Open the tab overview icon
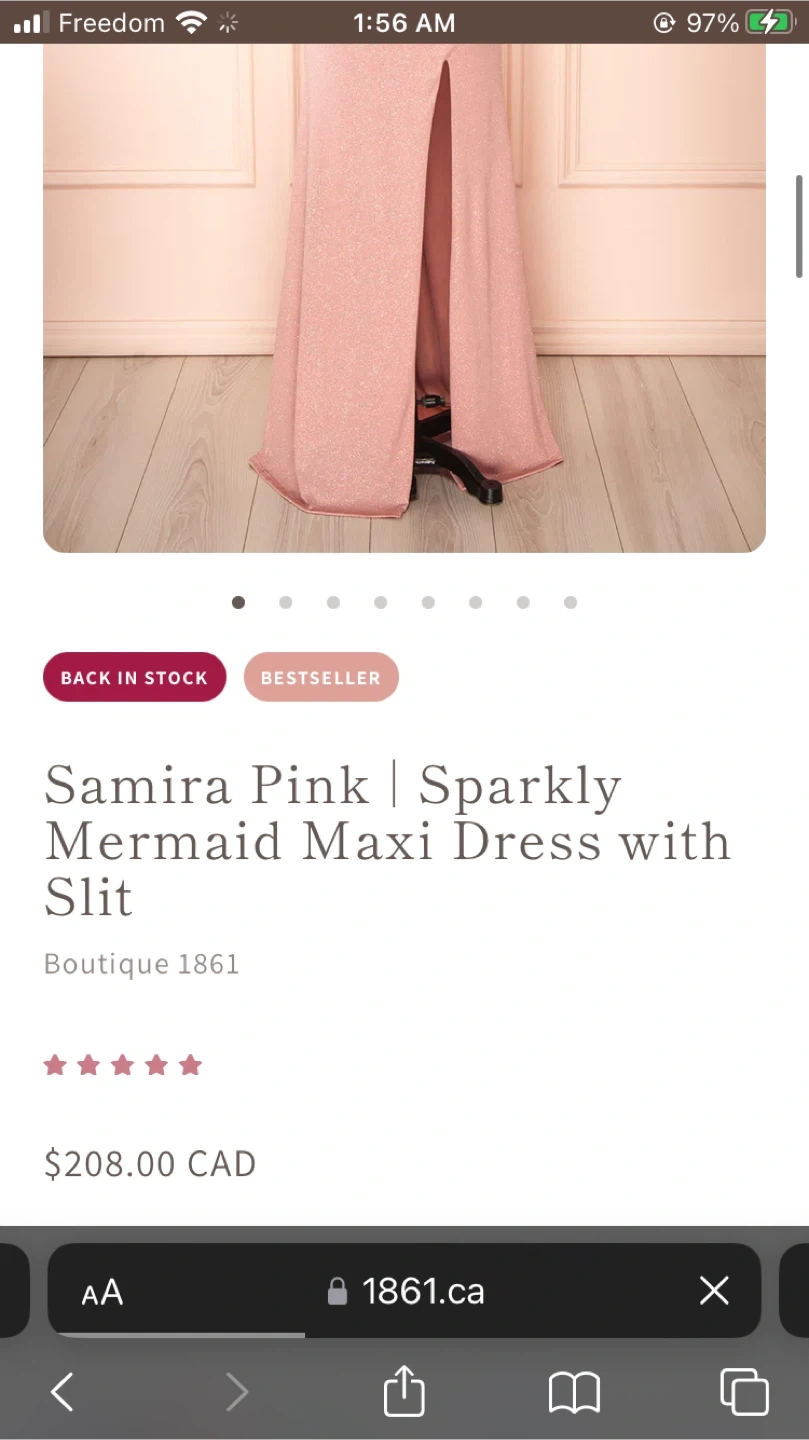The width and height of the screenshot is (809, 1440). coord(744,1391)
